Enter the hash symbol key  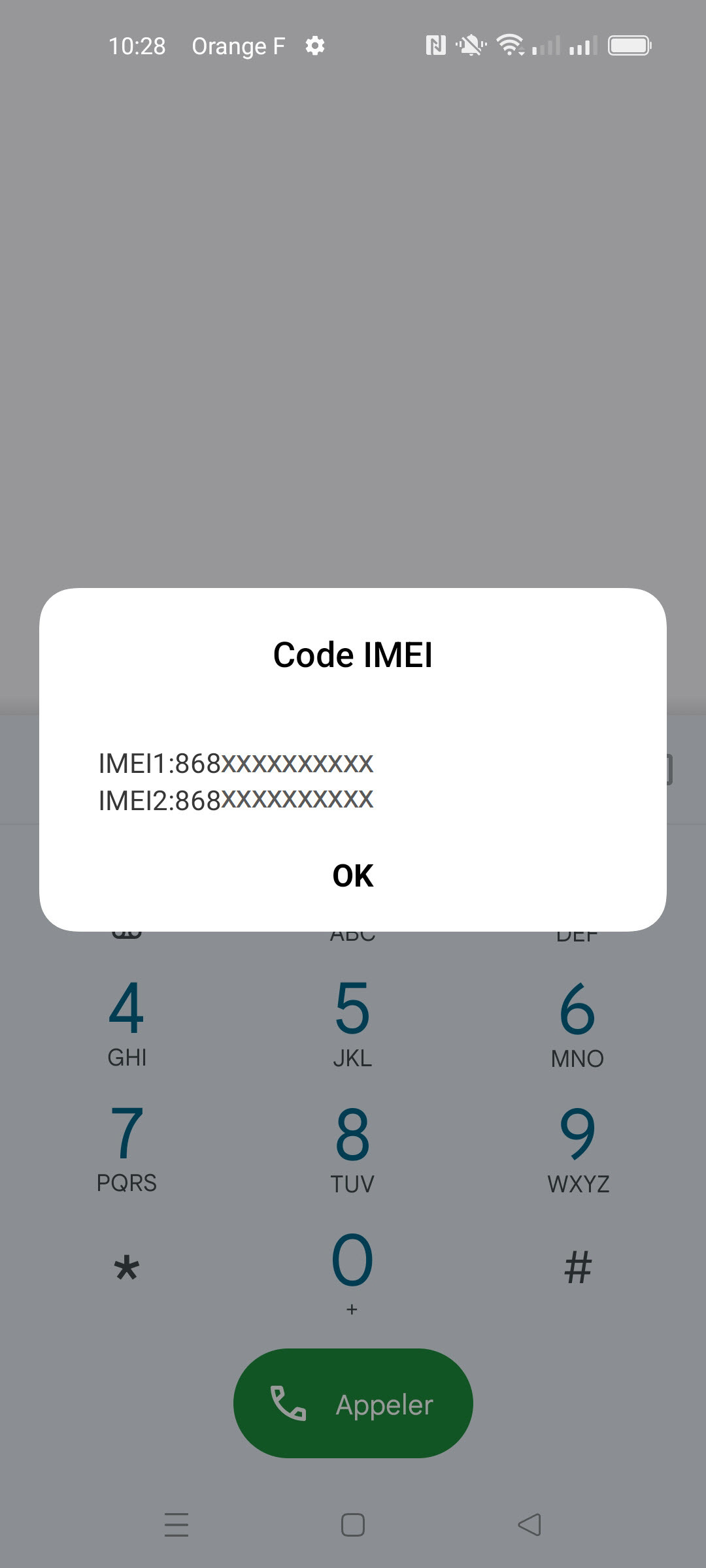point(578,1267)
